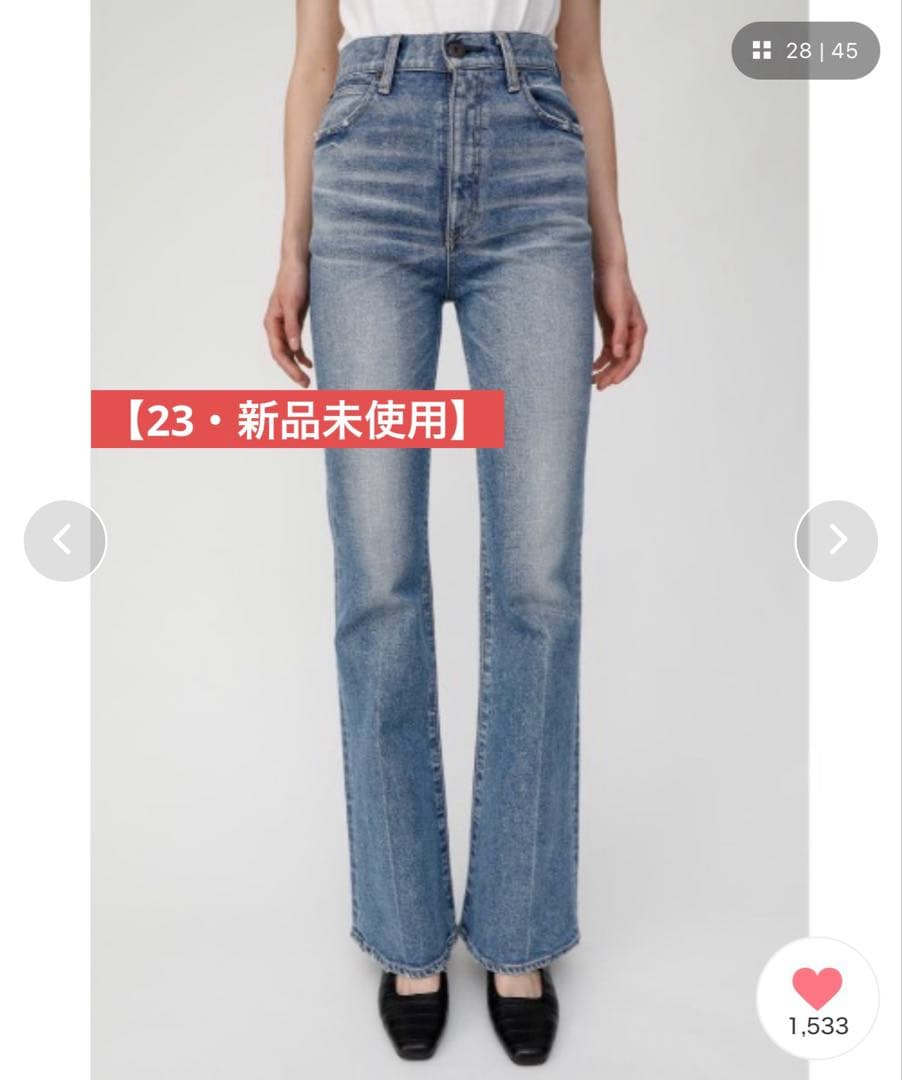Viewport: 902px width, 1080px height.
Task: Like this item with the heart button
Action: pyautogui.click(x=817, y=990)
